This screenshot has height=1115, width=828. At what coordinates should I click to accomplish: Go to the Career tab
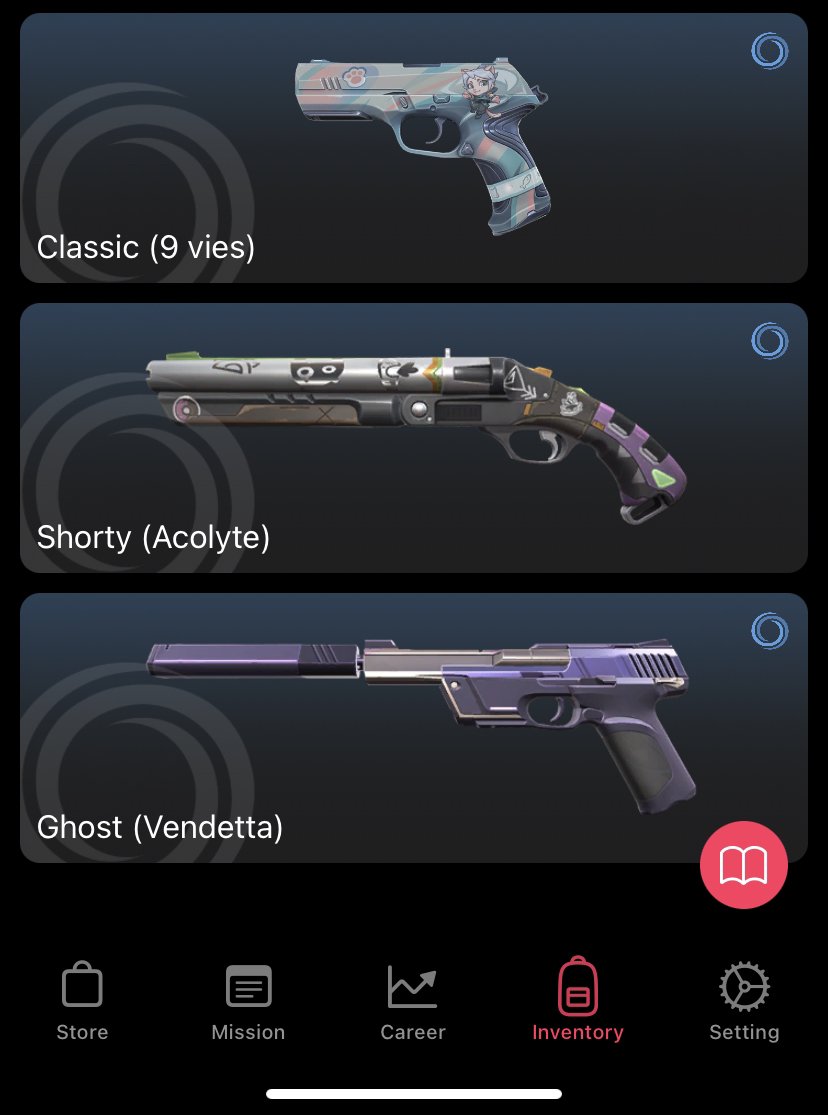[x=413, y=1002]
